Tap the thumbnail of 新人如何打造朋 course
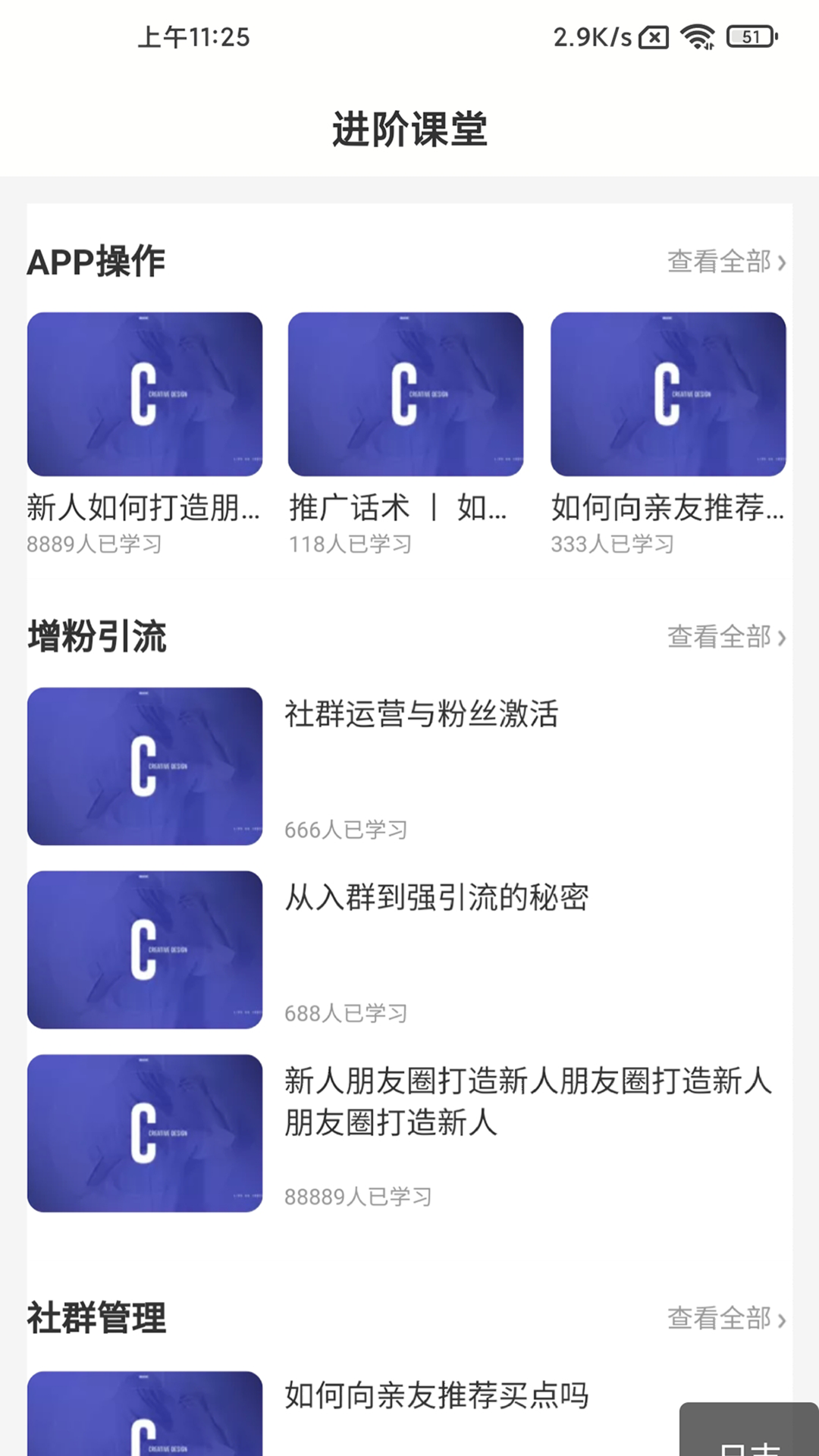Screen dimensions: 819x1456 pyautogui.click(x=146, y=394)
